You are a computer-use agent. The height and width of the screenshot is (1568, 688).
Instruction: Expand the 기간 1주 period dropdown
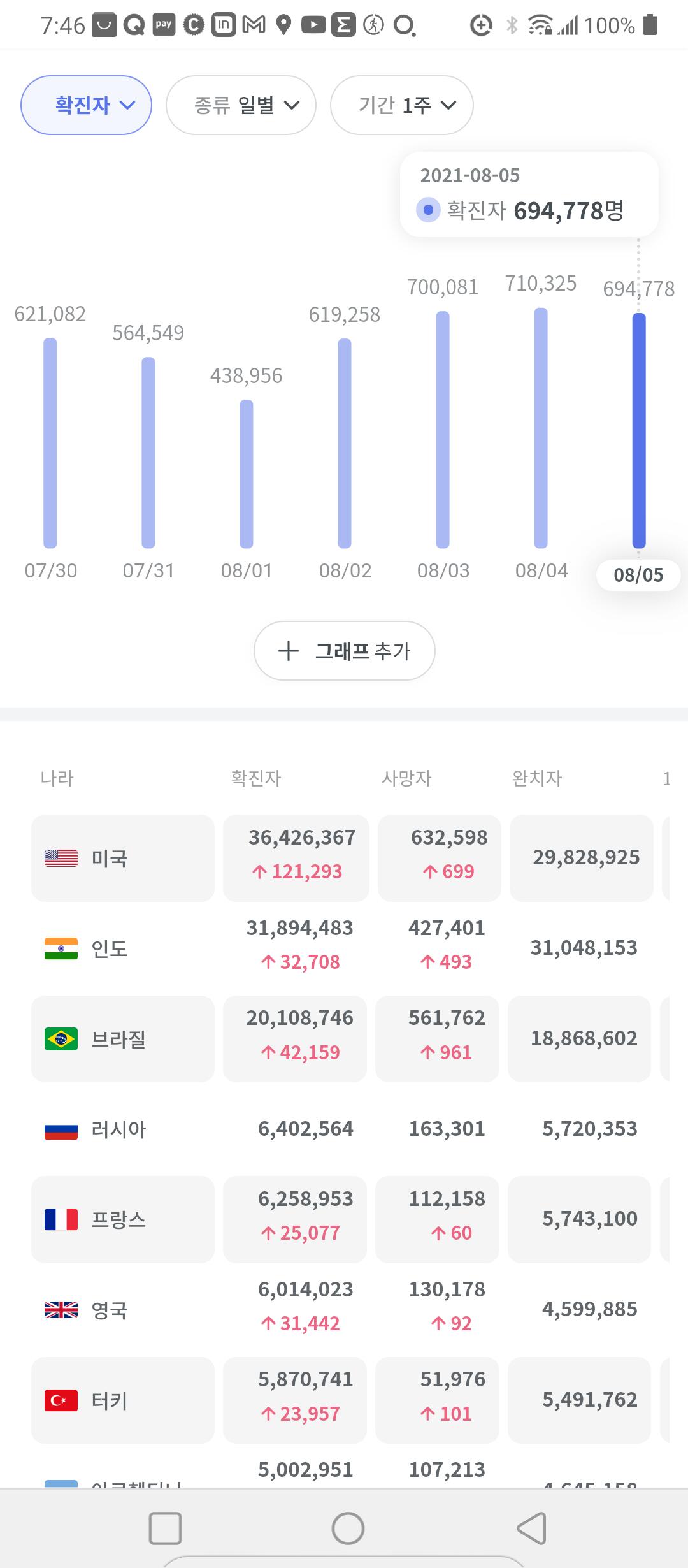(x=401, y=105)
